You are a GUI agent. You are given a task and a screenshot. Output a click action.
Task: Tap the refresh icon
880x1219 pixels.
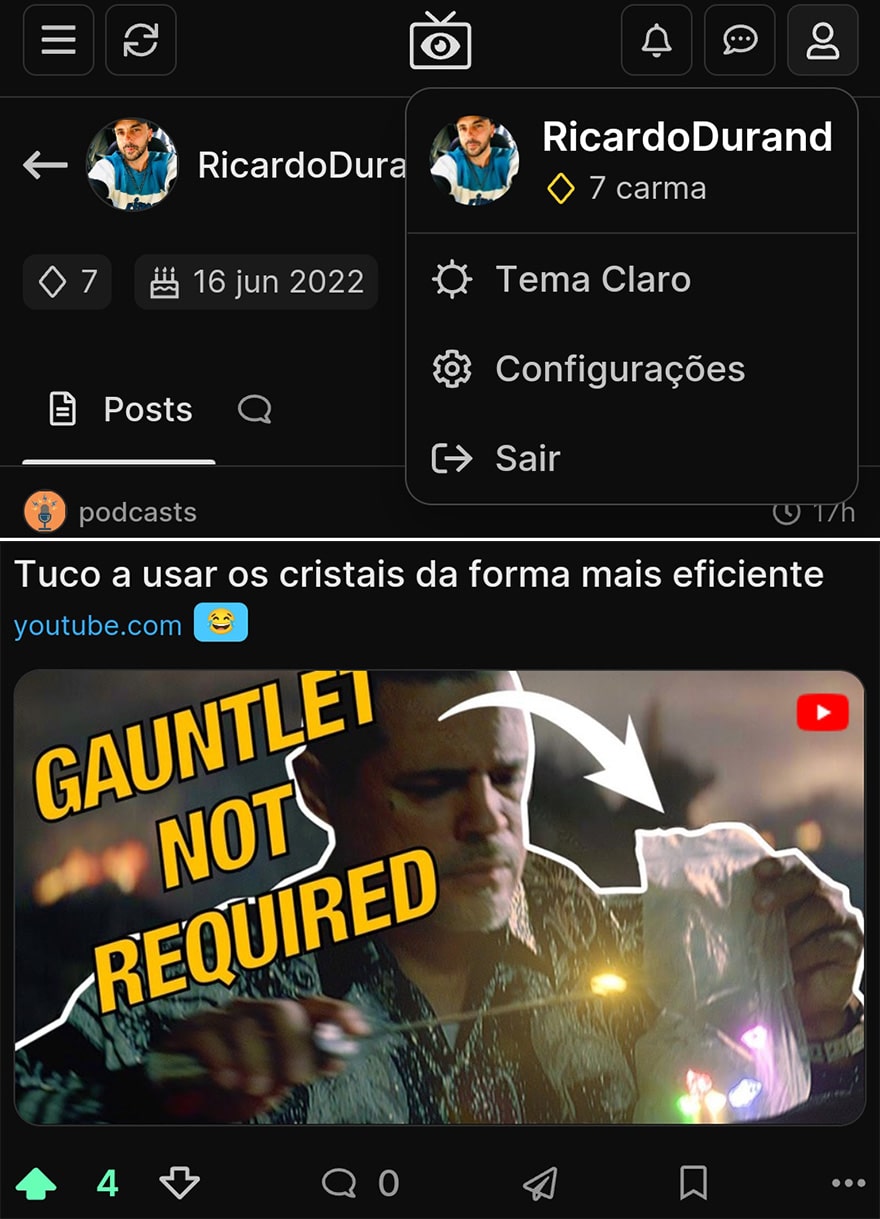pyautogui.click(x=140, y=40)
